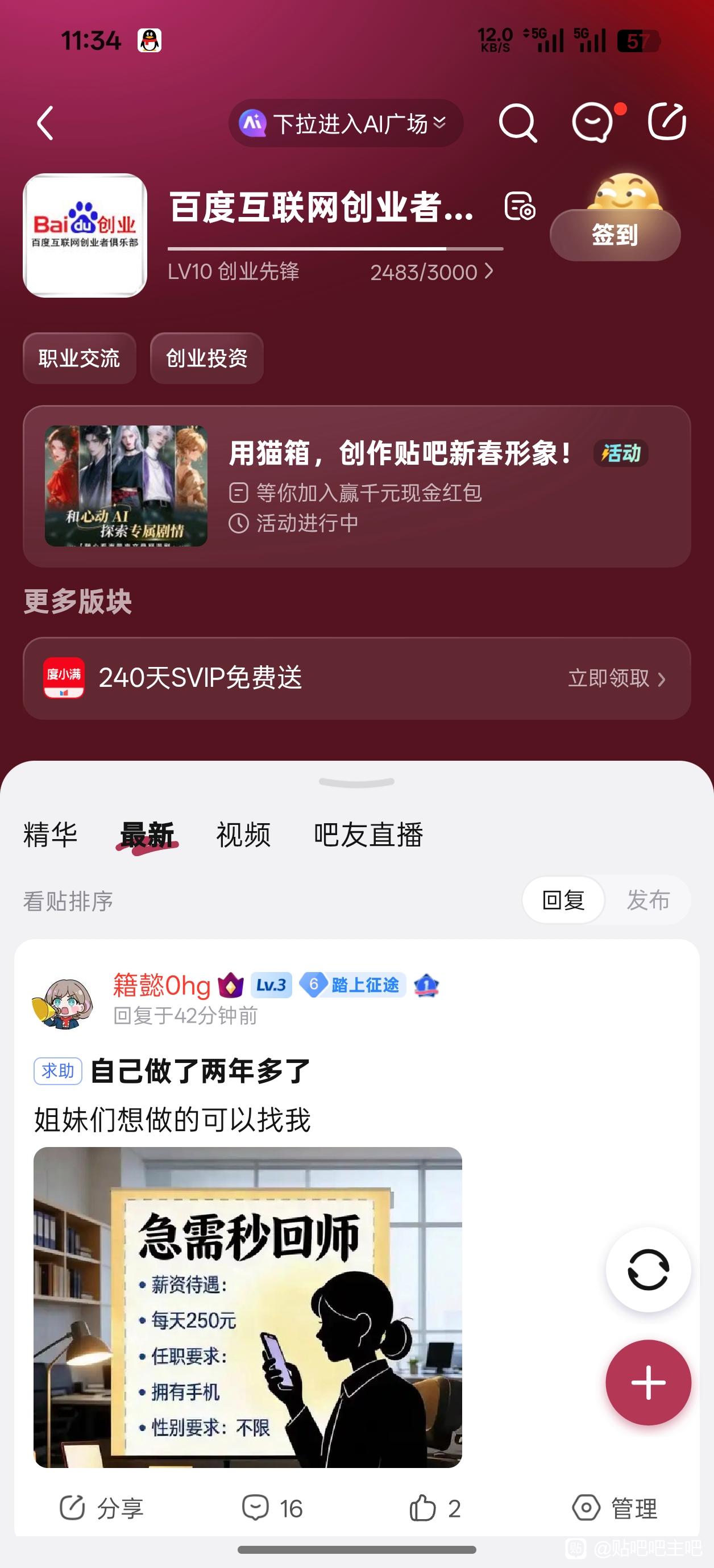The width and height of the screenshot is (714, 1568).
Task: Tap the red plus floating button
Action: coord(648,1382)
